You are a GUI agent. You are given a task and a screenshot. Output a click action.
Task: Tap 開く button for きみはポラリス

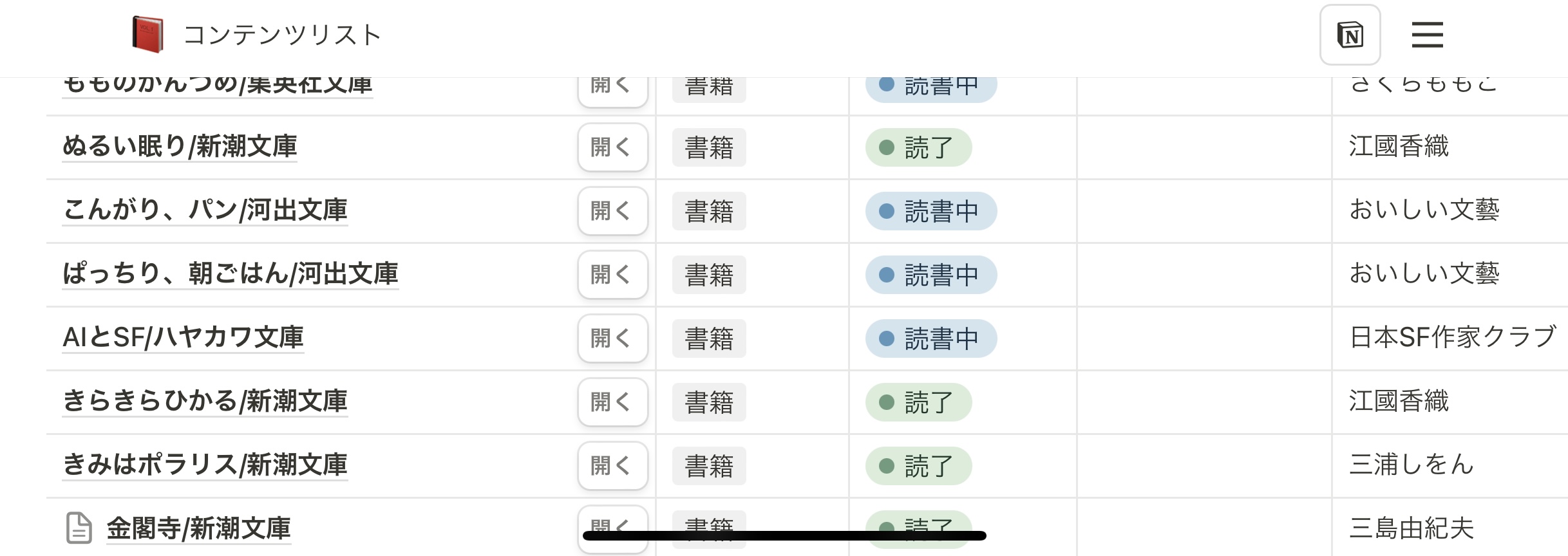pyautogui.click(x=612, y=466)
